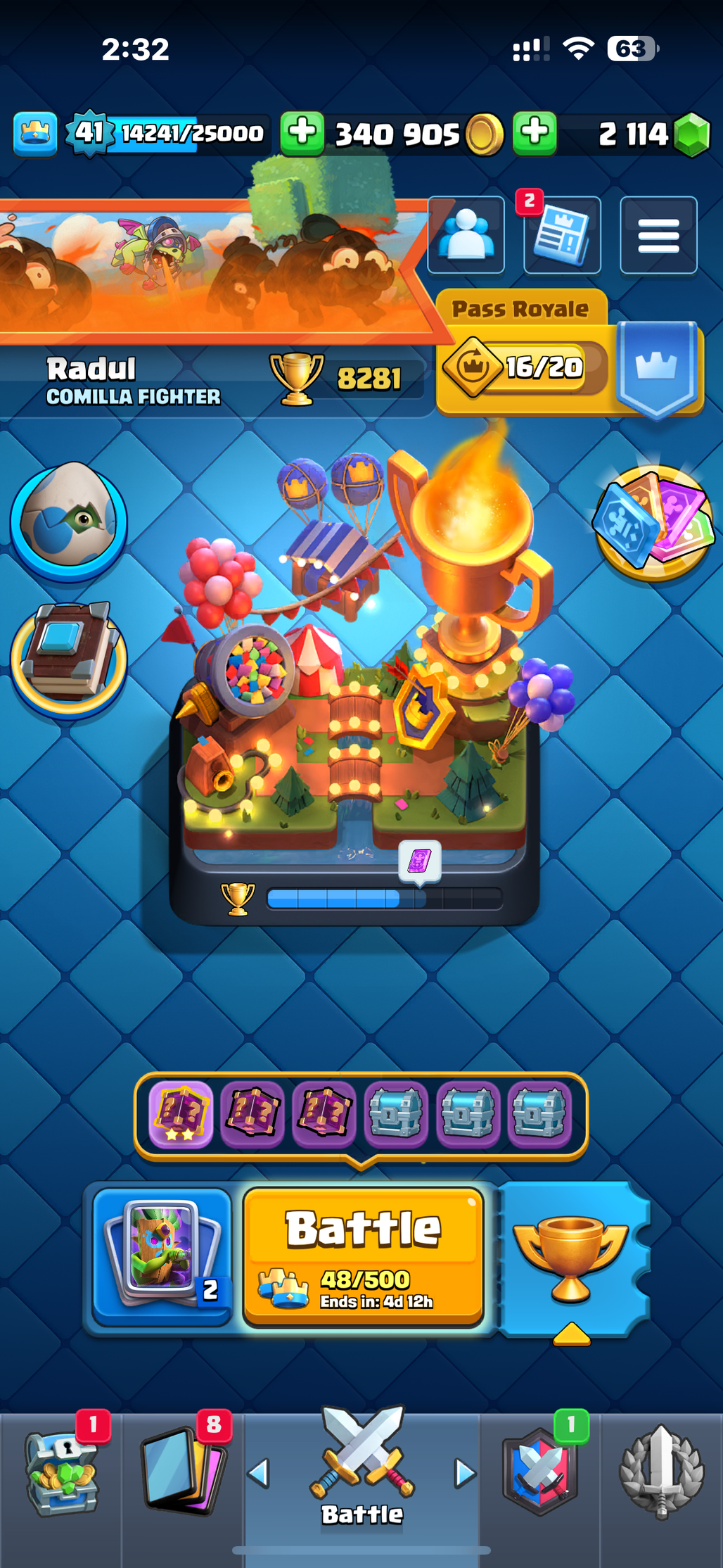
Task: Open the magic items token icon
Action: click(x=654, y=524)
